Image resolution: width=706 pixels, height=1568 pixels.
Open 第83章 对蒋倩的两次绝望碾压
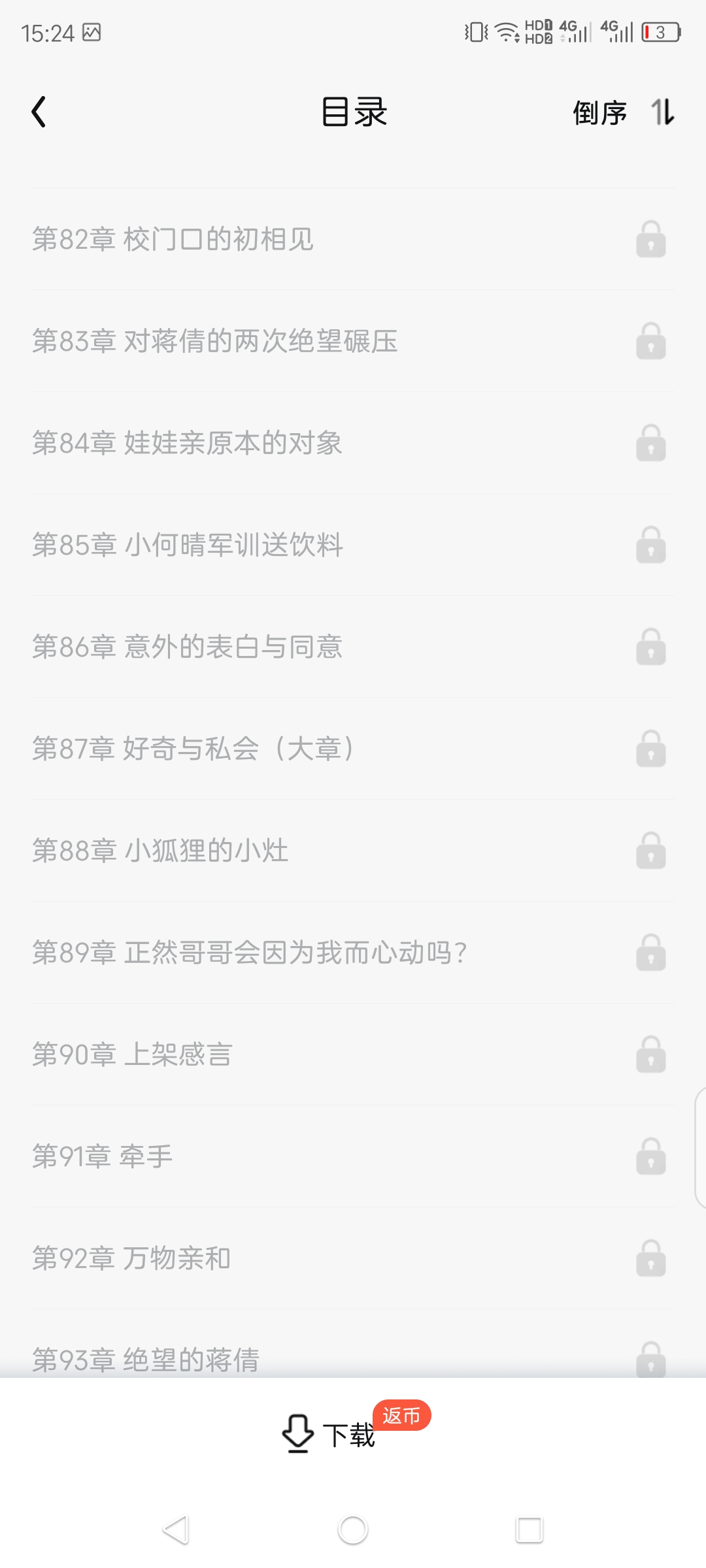tap(215, 341)
